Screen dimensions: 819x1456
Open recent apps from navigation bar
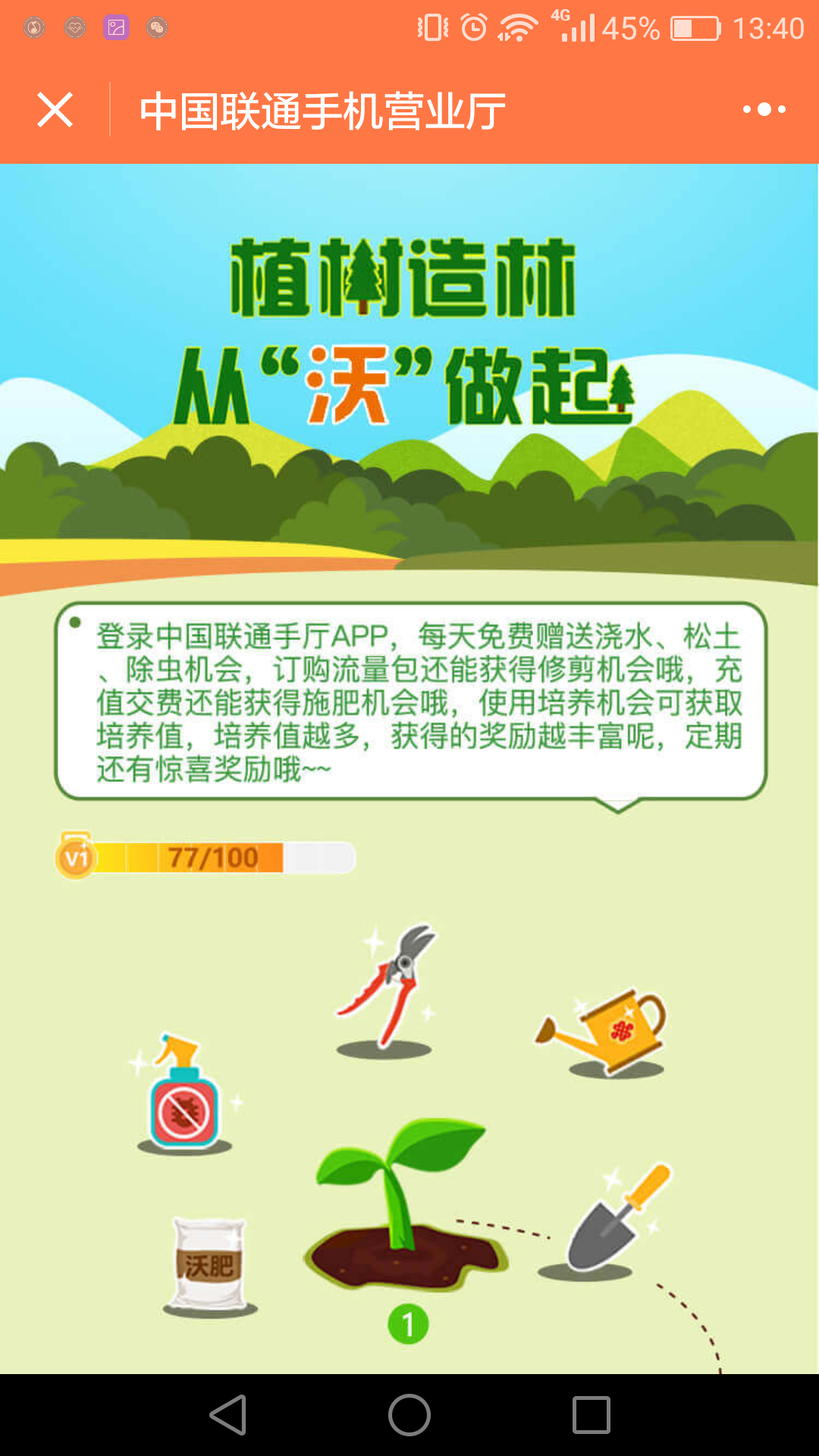(x=591, y=1415)
